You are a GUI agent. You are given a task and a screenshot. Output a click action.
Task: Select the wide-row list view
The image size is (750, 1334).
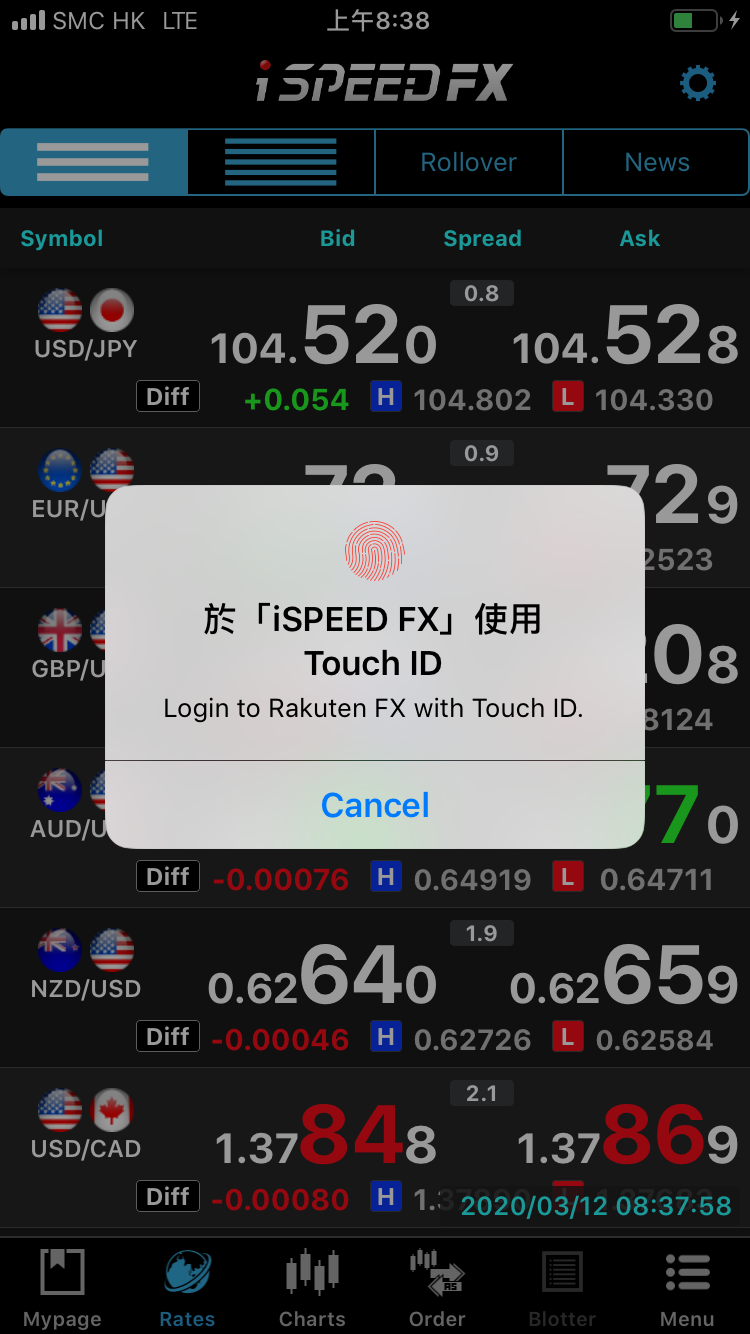coord(93,162)
